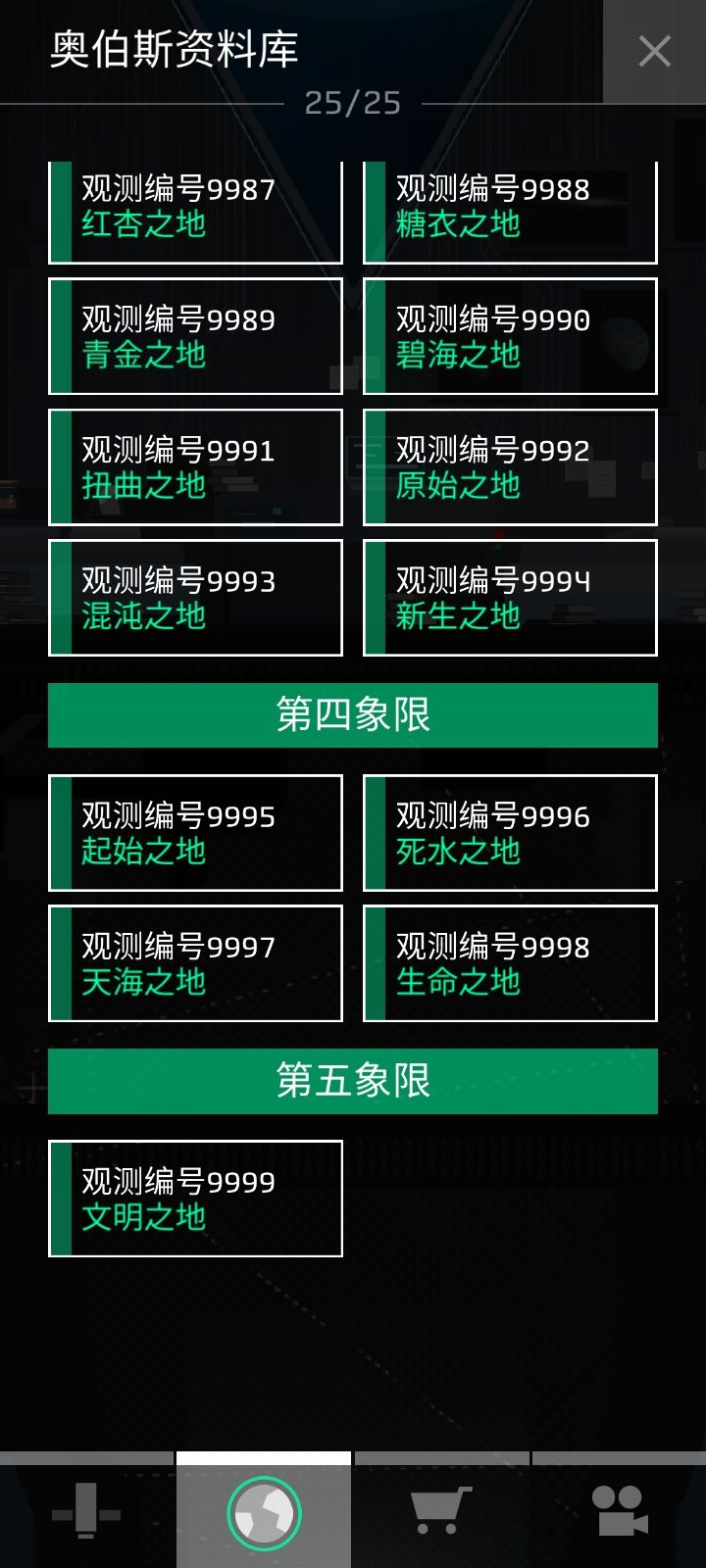Open observation 9999 文明之地 entry
706x1568 pixels.
(x=194, y=1199)
